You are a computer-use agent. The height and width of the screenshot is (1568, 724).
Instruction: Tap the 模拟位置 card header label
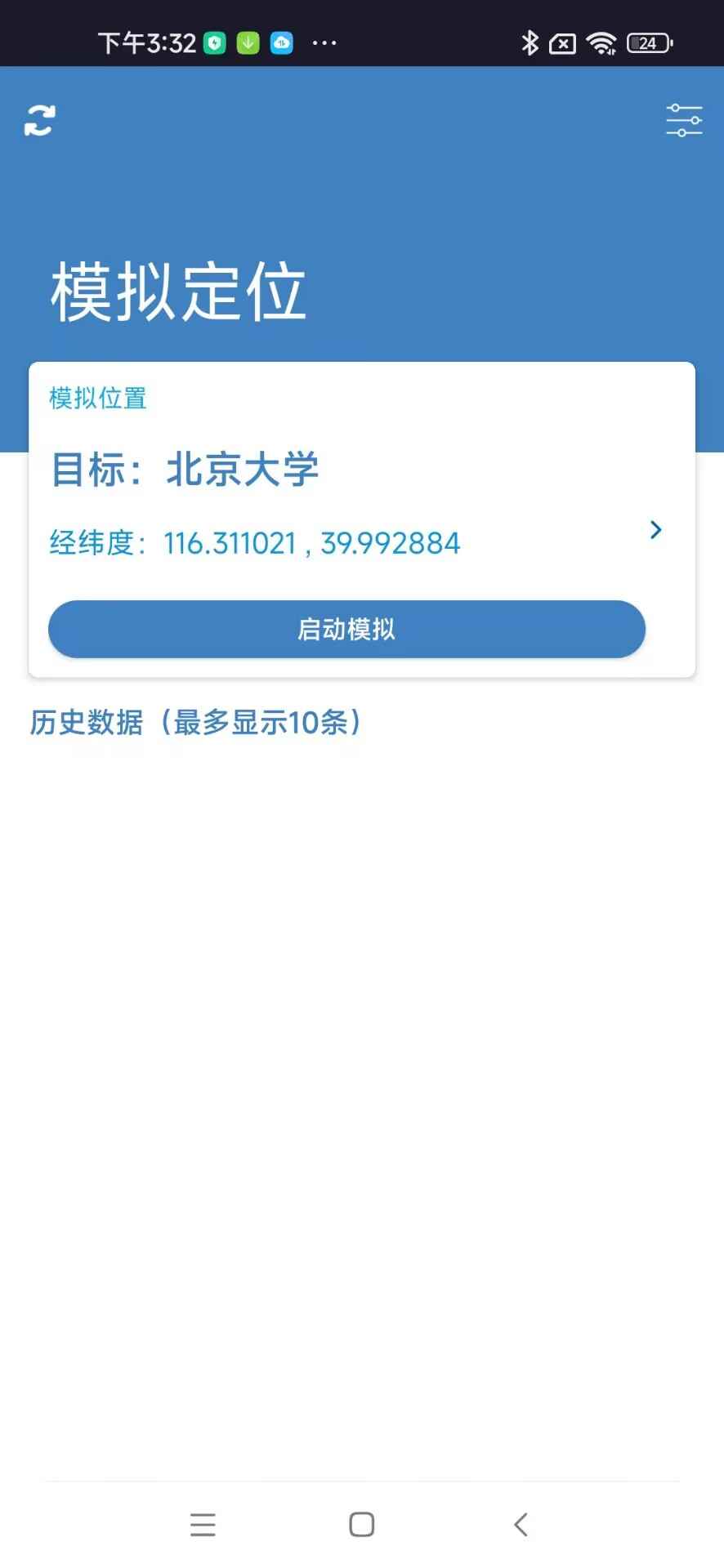click(x=97, y=399)
